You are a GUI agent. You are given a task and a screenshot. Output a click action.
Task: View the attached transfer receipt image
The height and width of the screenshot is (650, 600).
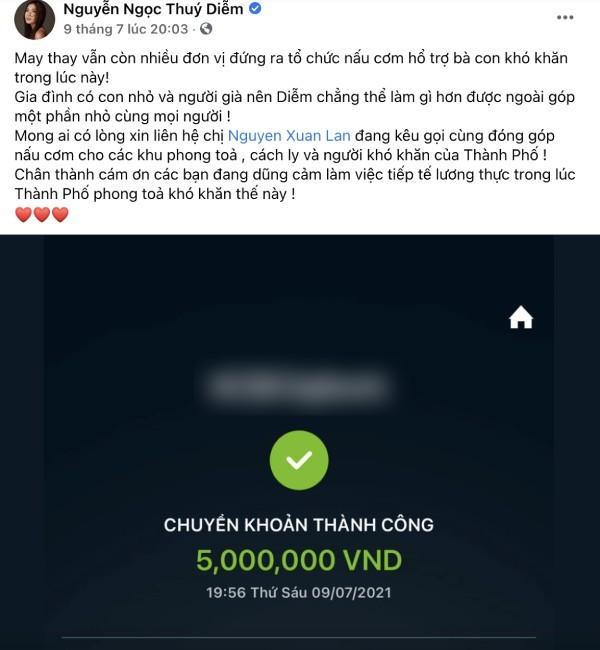click(299, 440)
